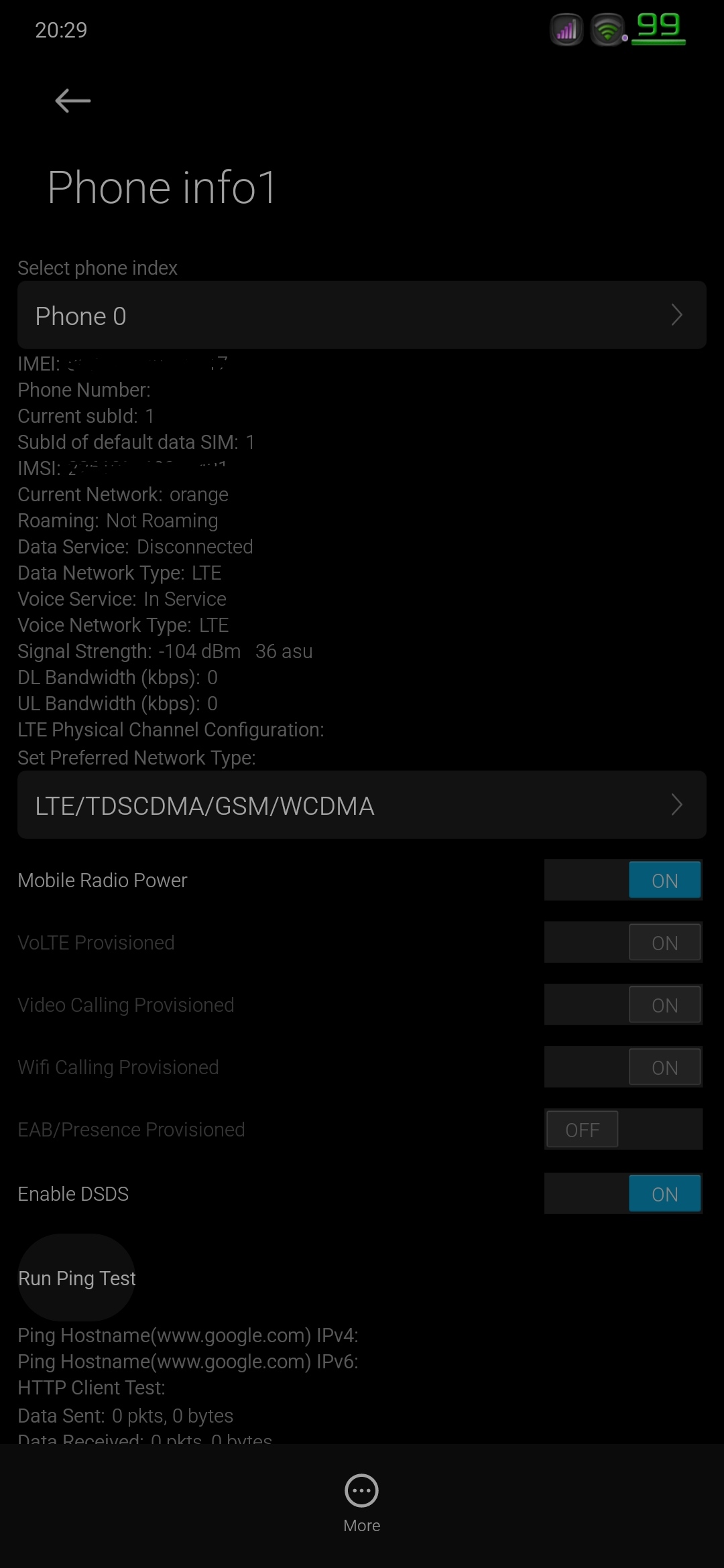Image resolution: width=724 pixels, height=1568 pixels.
Task: Toggle the Mobile Radio Power switch
Action: [x=623, y=880]
